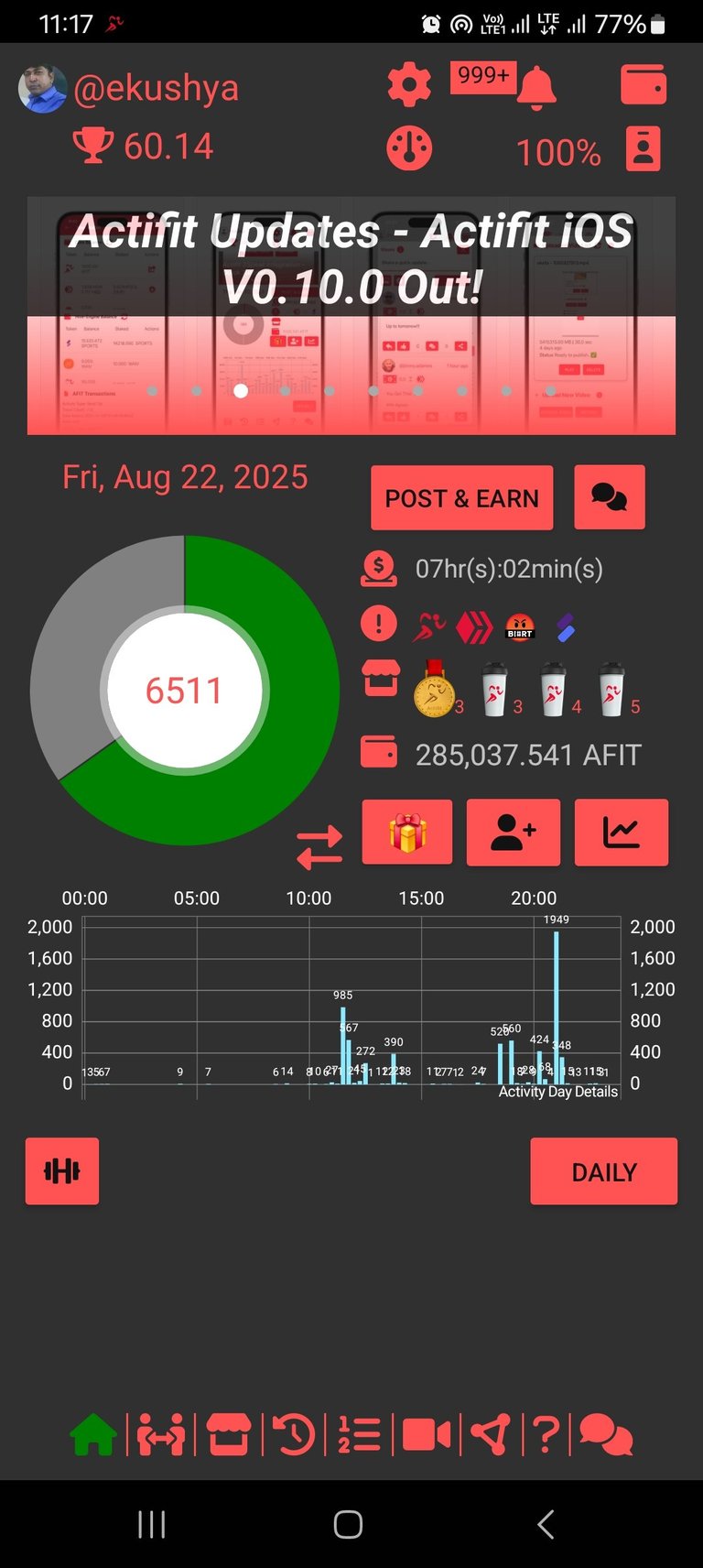Open the video camera icon in bottom bar
Image resolution: width=703 pixels, height=1568 pixels.
427,1434
